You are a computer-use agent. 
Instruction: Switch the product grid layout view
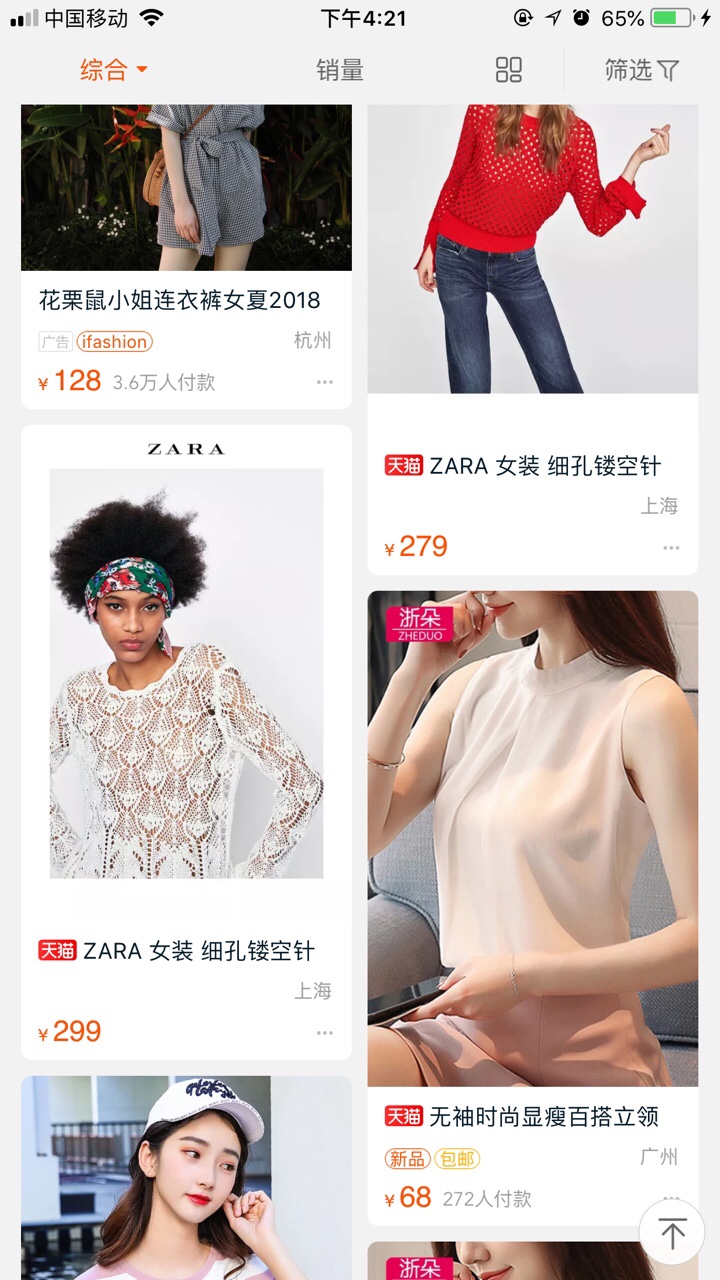(509, 70)
